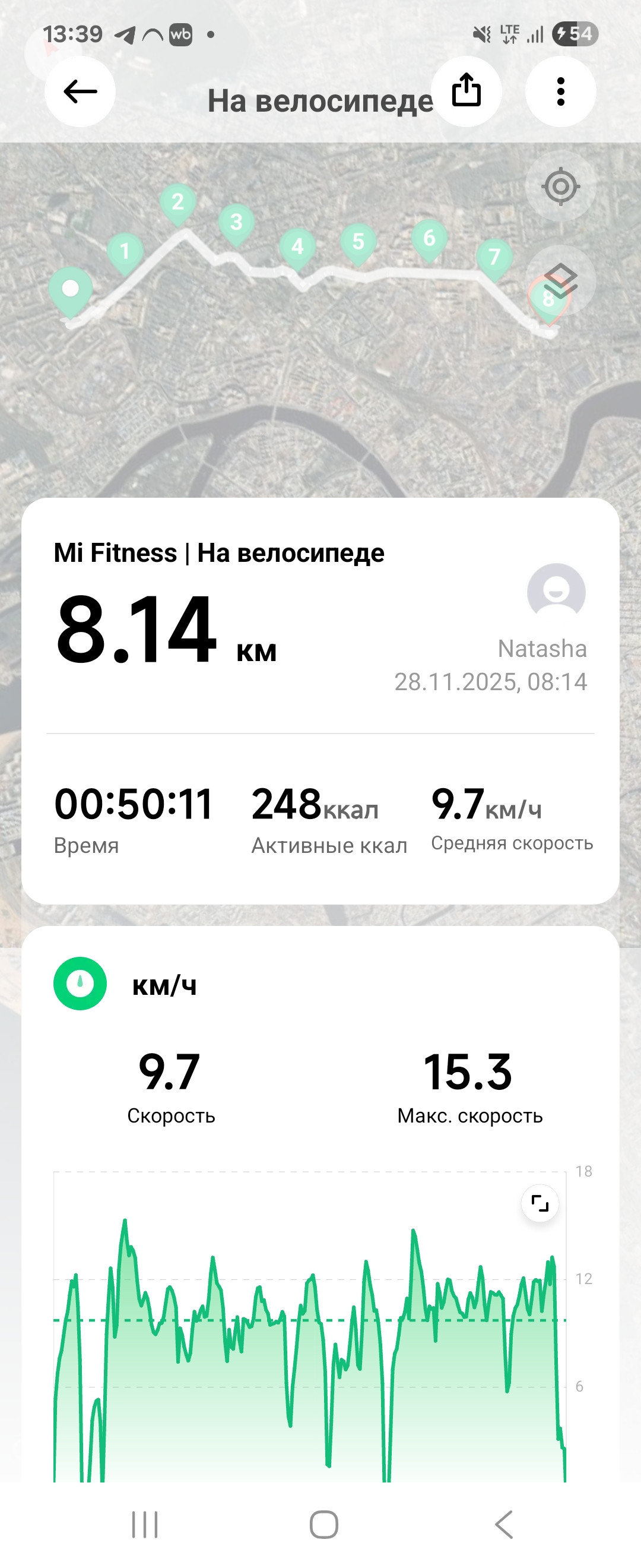
Task: Open recent apps from navigation bar
Action: 145,1525
